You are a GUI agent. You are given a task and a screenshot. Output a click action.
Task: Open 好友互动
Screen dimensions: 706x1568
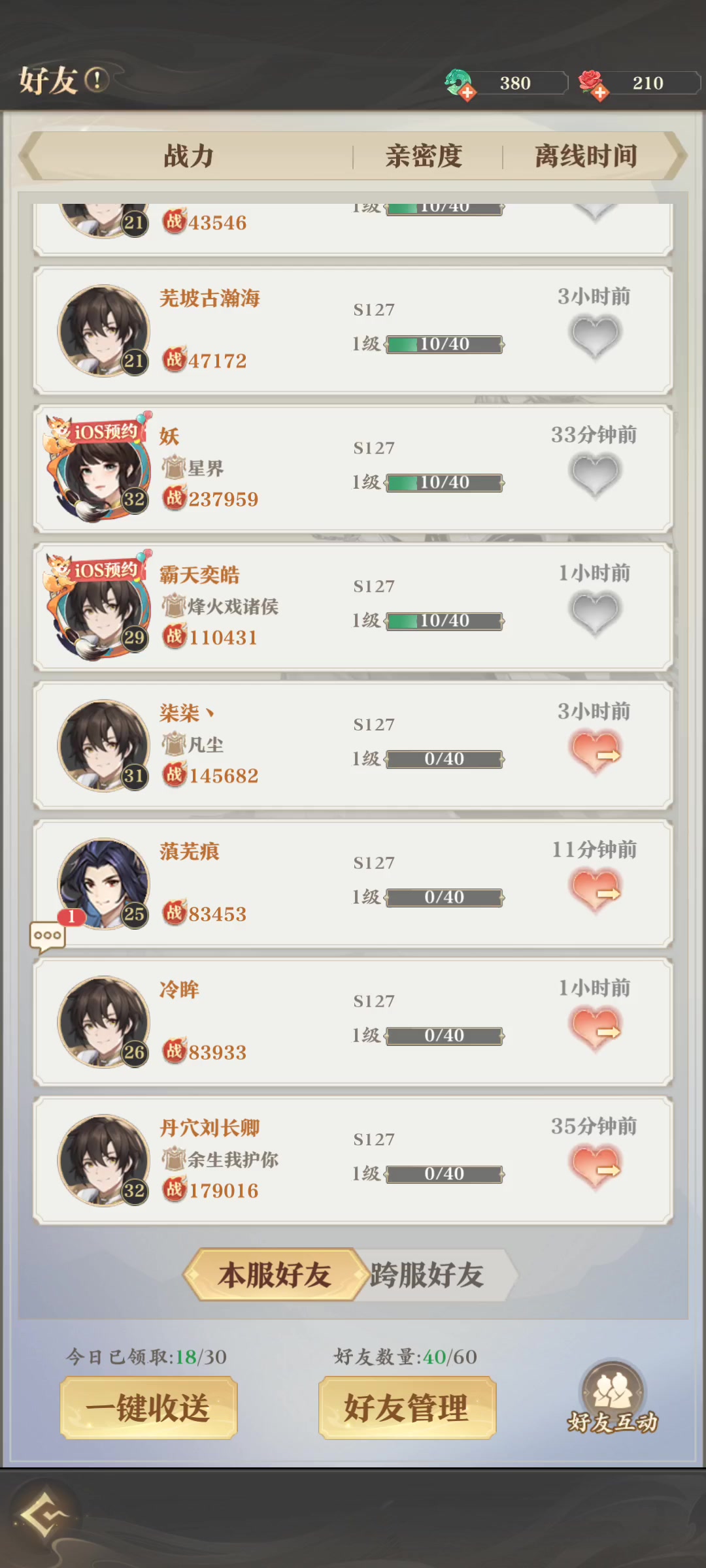click(613, 1397)
